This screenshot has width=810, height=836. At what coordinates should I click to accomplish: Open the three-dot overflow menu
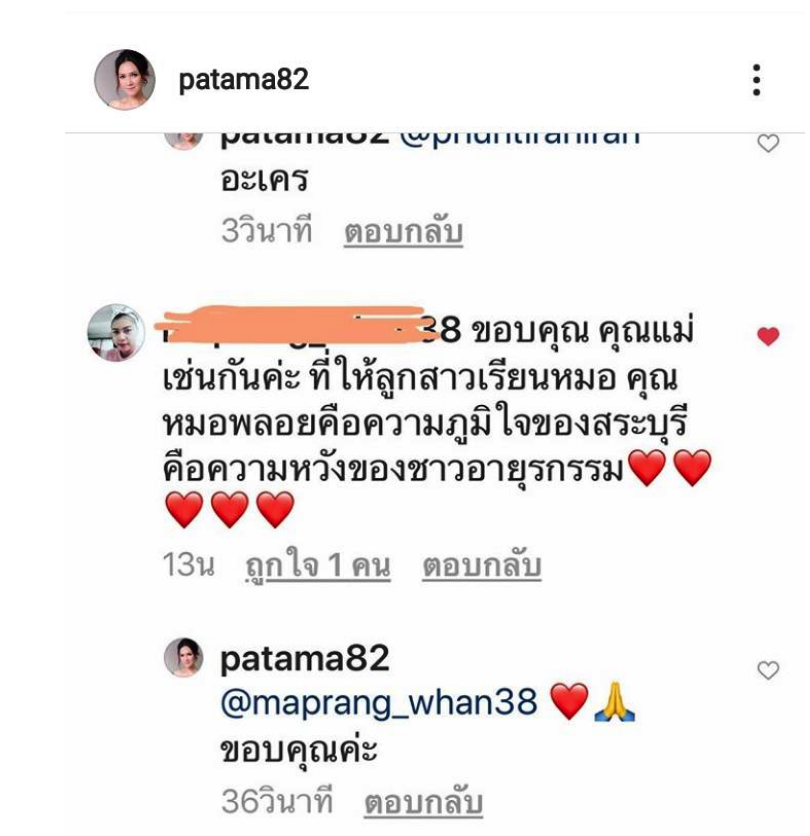pos(757,80)
